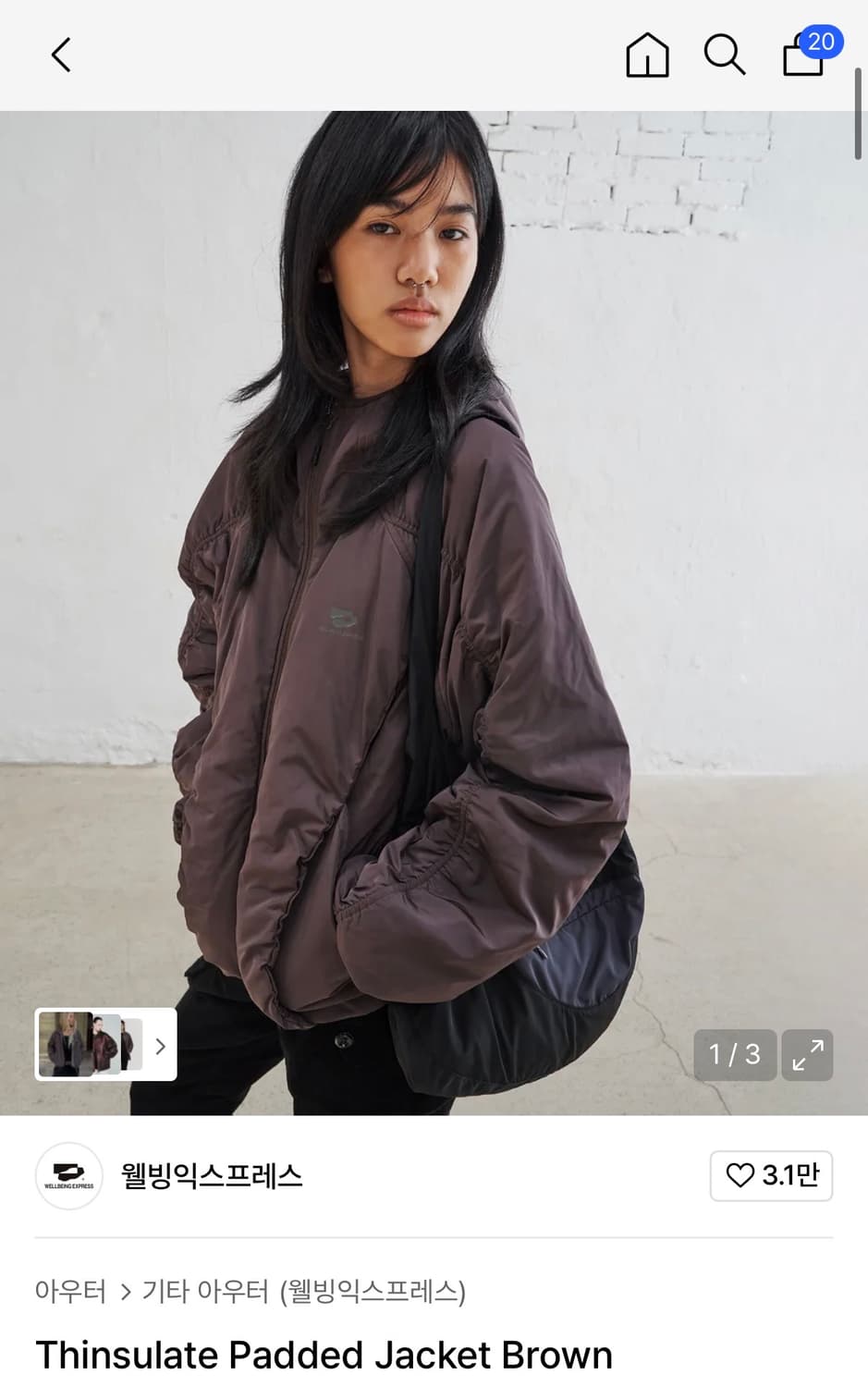
Task: Expand the image thumbnail strip with the arrow
Action: pyautogui.click(x=159, y=1045)
